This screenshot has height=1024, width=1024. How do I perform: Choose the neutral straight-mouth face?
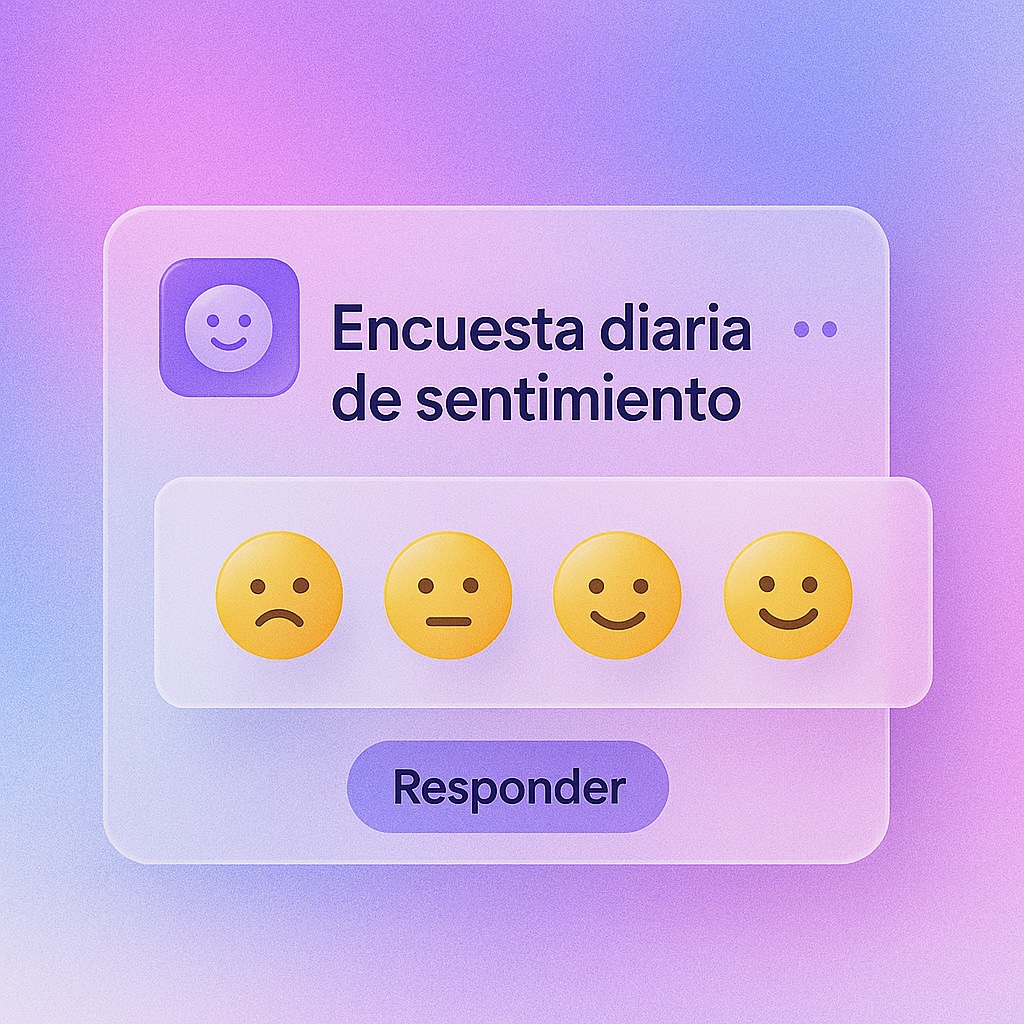[x=448, y=595]
